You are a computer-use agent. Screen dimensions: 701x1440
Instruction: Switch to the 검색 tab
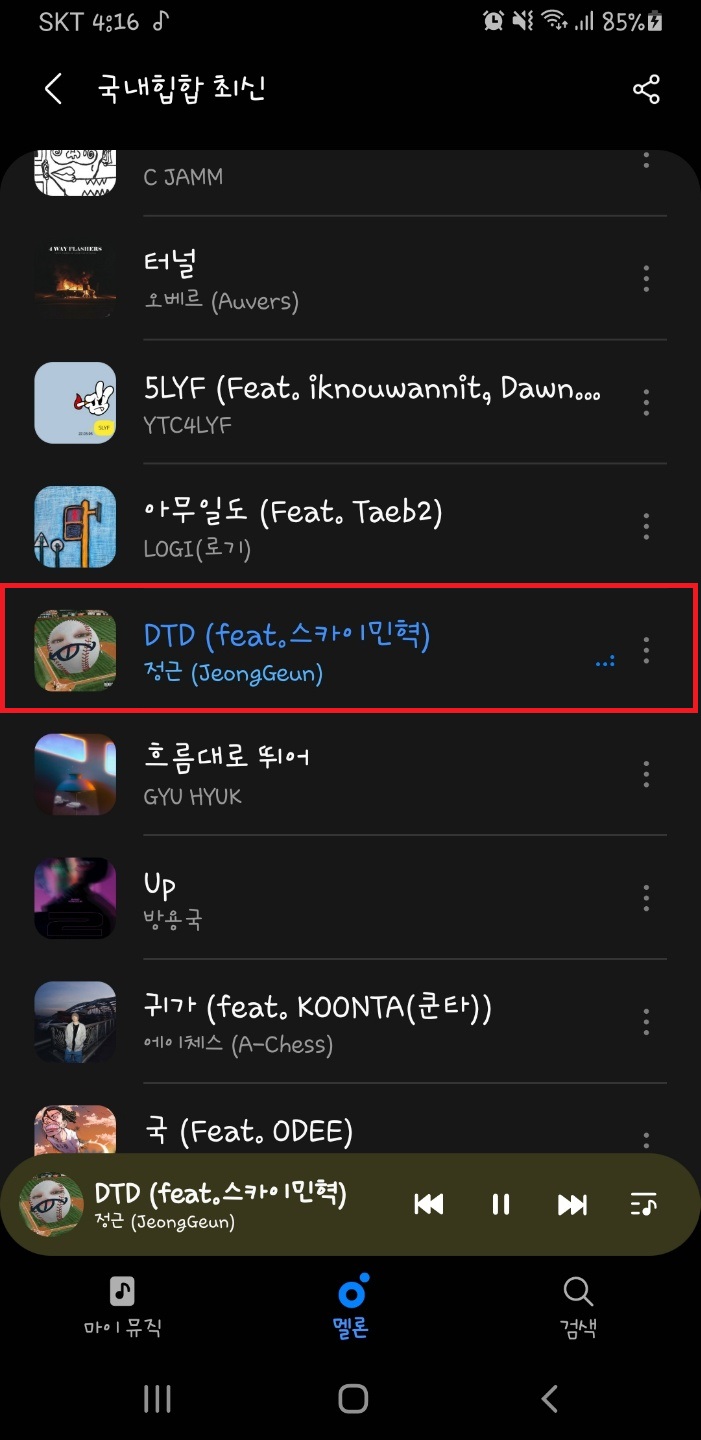point(578,1307)
